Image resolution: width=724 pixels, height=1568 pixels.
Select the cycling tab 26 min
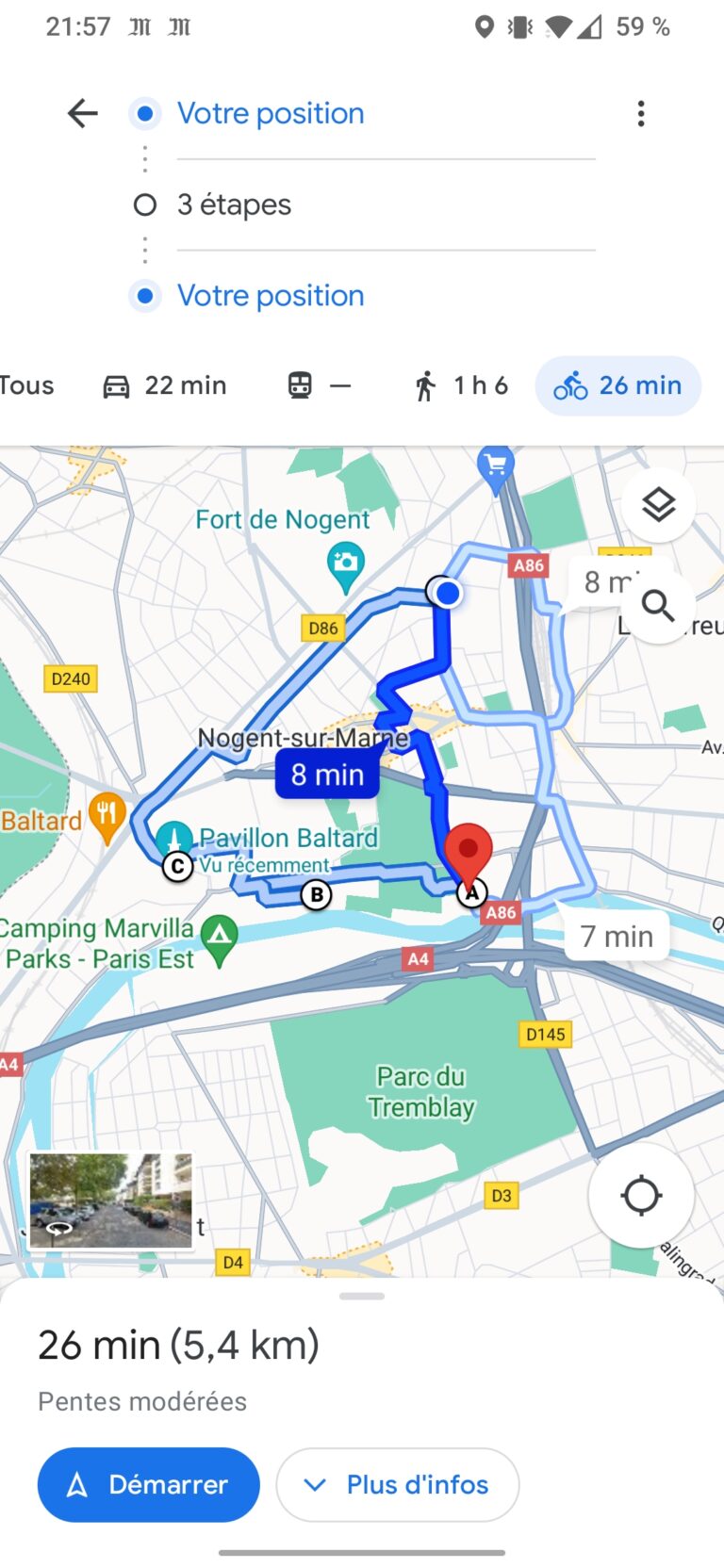tap(618, 385)
